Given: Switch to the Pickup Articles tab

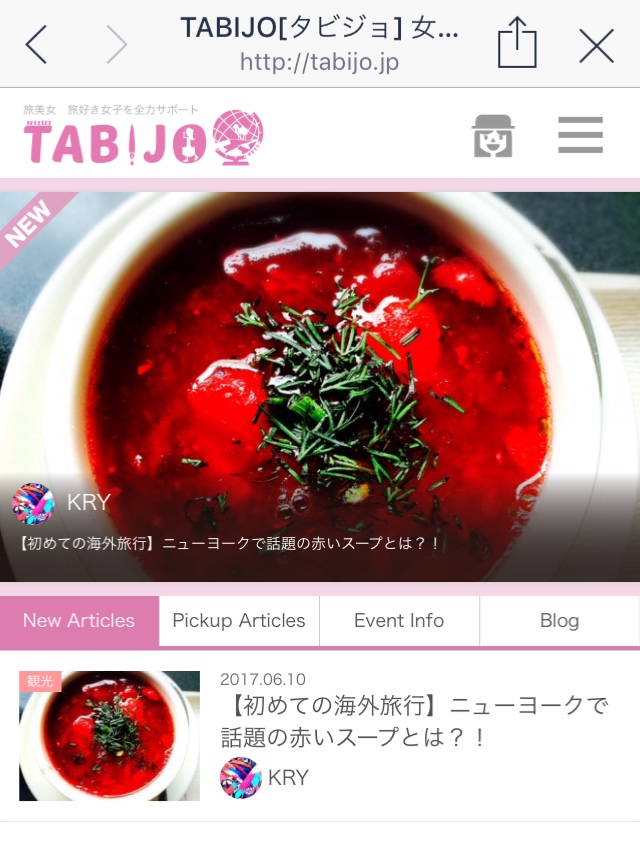Looking at the screenshot, I should pyautogui.click(x=239, y=621).
